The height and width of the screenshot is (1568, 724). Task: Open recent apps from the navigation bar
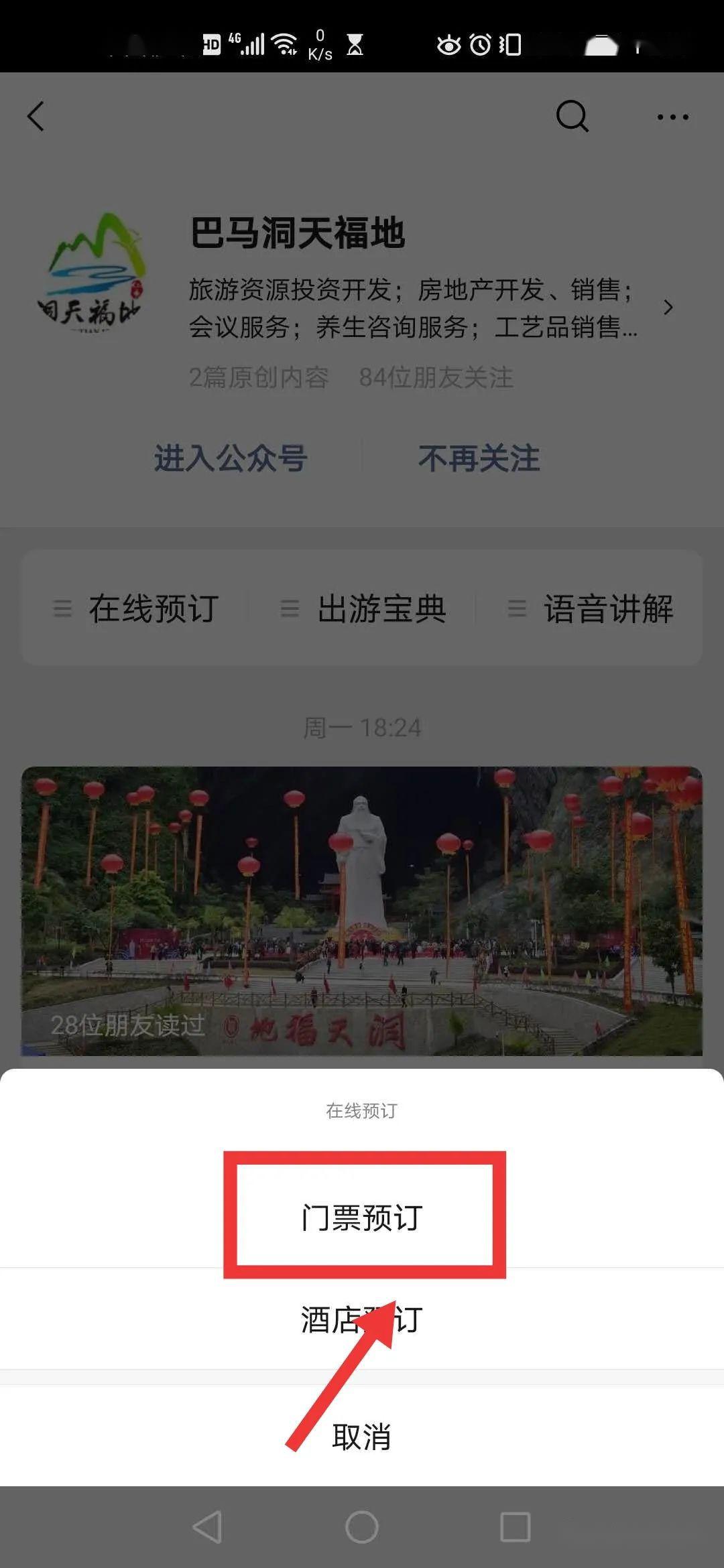[515, 1527]
